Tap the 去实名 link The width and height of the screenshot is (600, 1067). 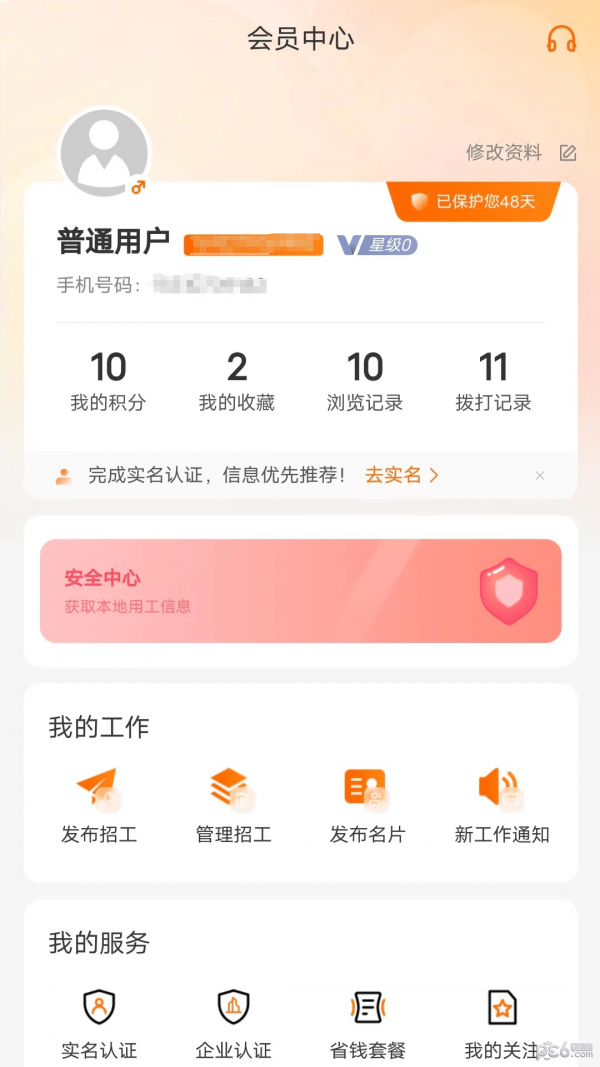[x=401, y=475]
